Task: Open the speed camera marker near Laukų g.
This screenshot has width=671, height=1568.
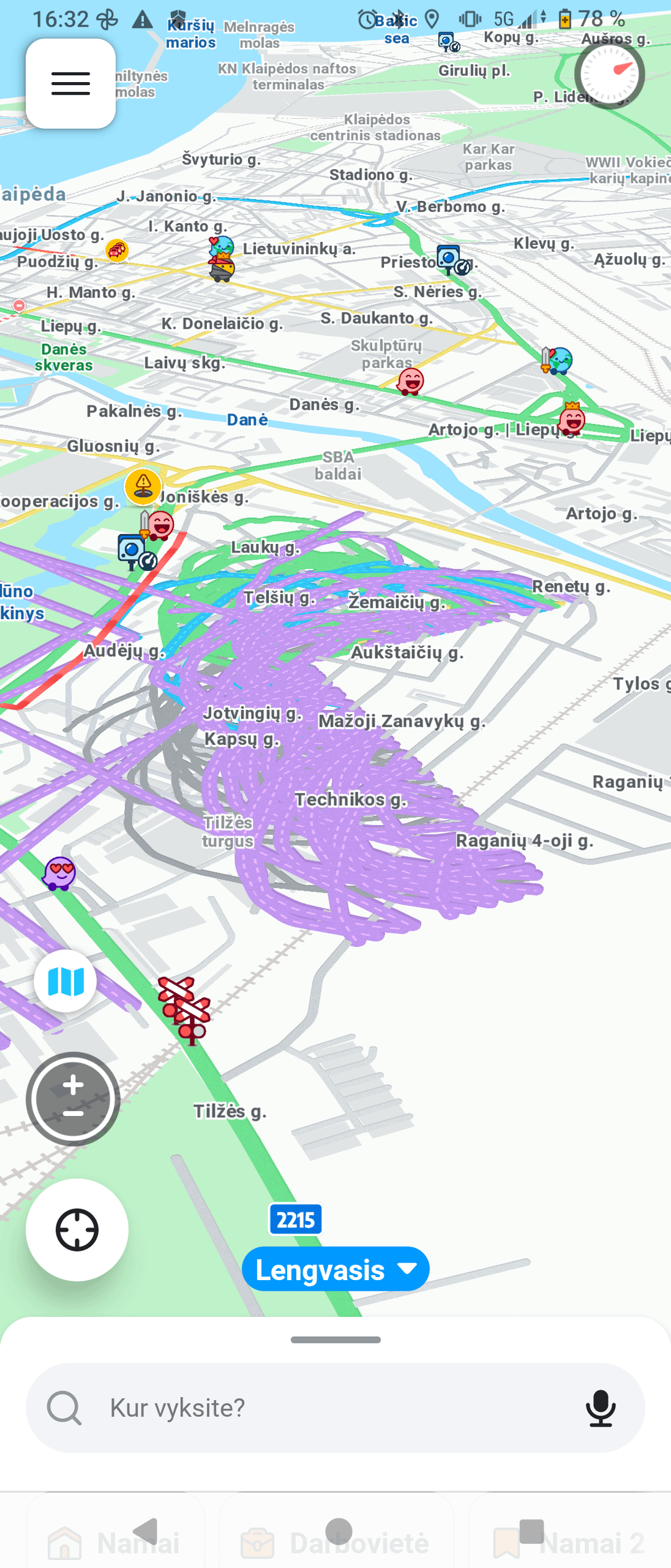Action: pos(135,551)
